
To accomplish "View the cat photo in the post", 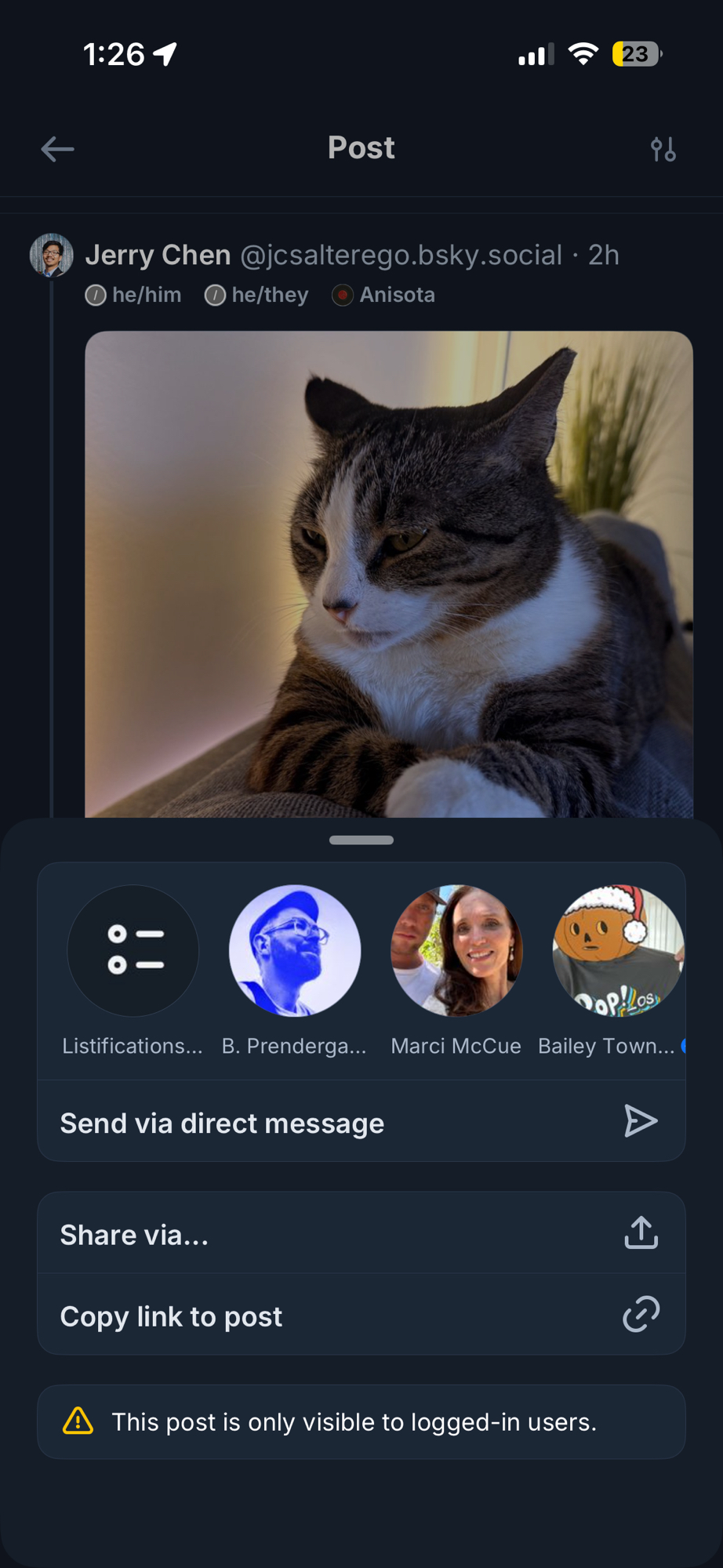I will point(388,572).
